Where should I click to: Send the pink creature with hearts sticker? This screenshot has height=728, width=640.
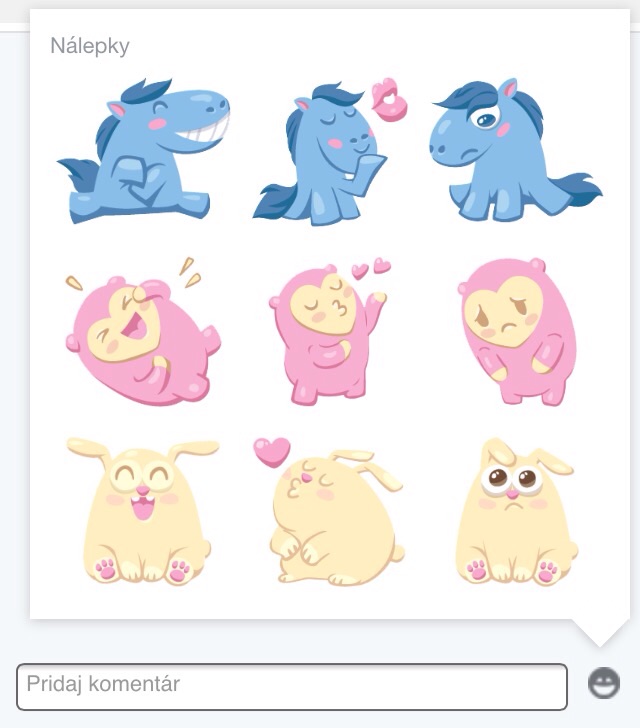pos(327,332)
